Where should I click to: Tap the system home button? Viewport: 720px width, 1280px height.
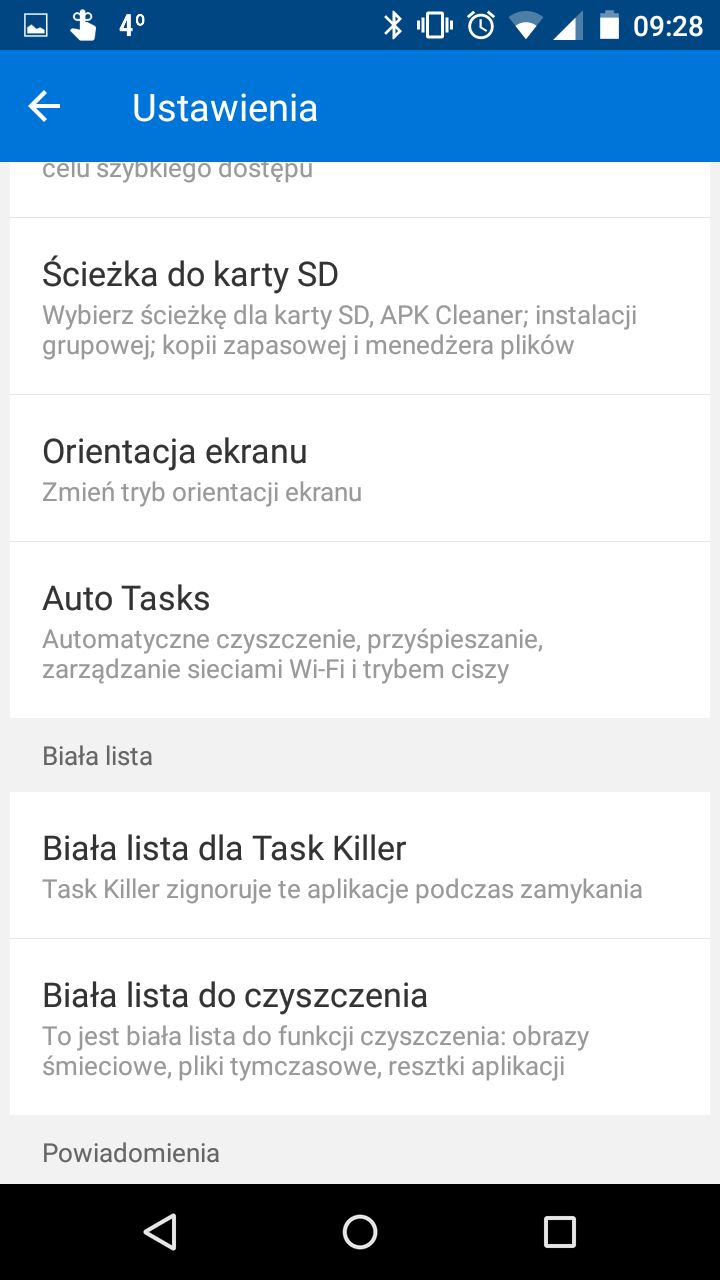pyautogui.click(x=360, y=1232)
